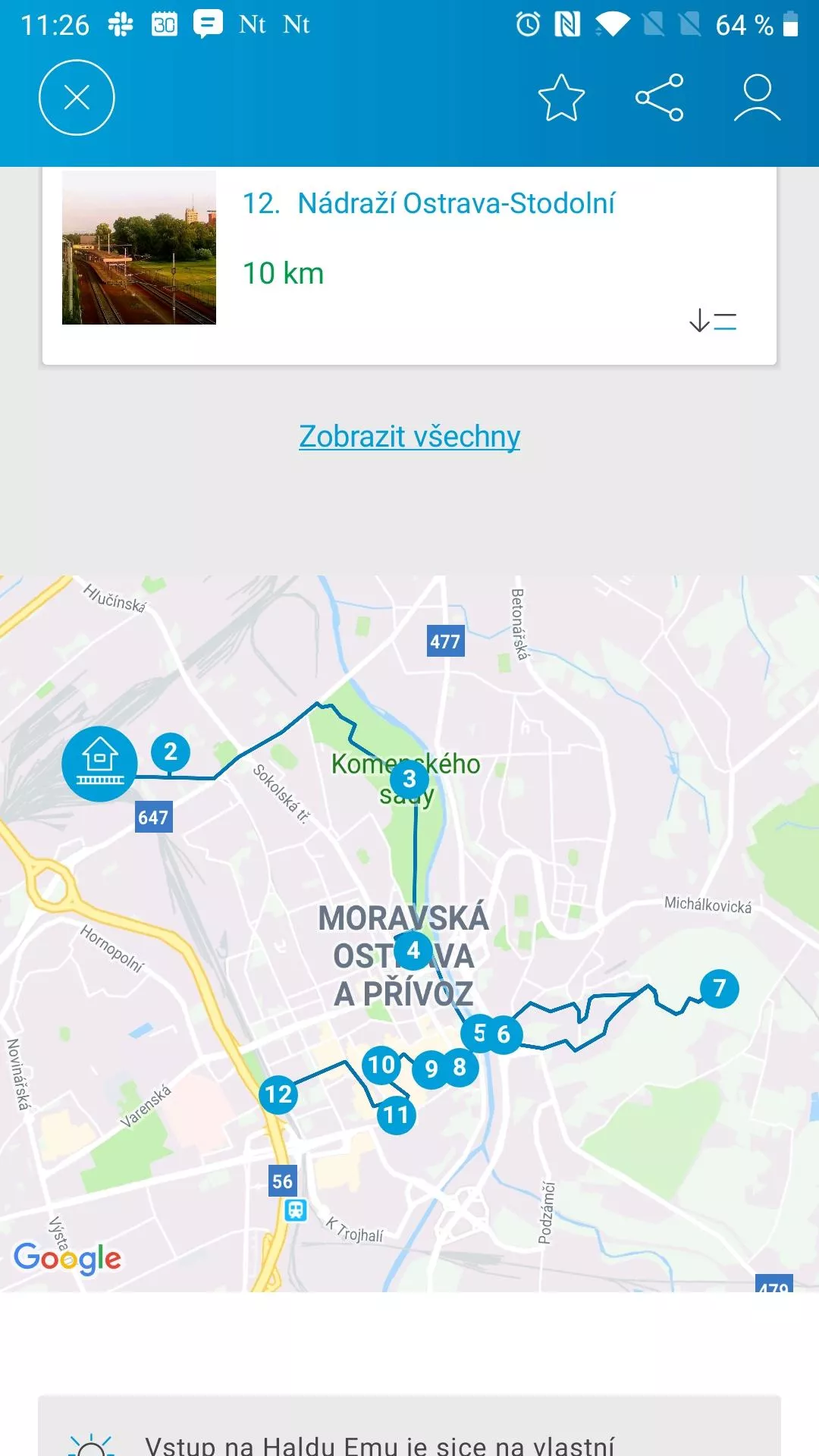Viewport: 819px width, 1456px height.
Task: Select map marker 12
Action: pos(278,1094)
